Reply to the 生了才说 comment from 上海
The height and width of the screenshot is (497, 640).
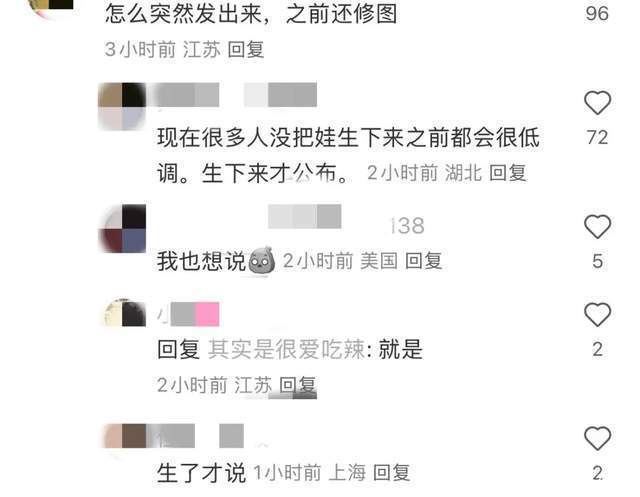(388, 472)
